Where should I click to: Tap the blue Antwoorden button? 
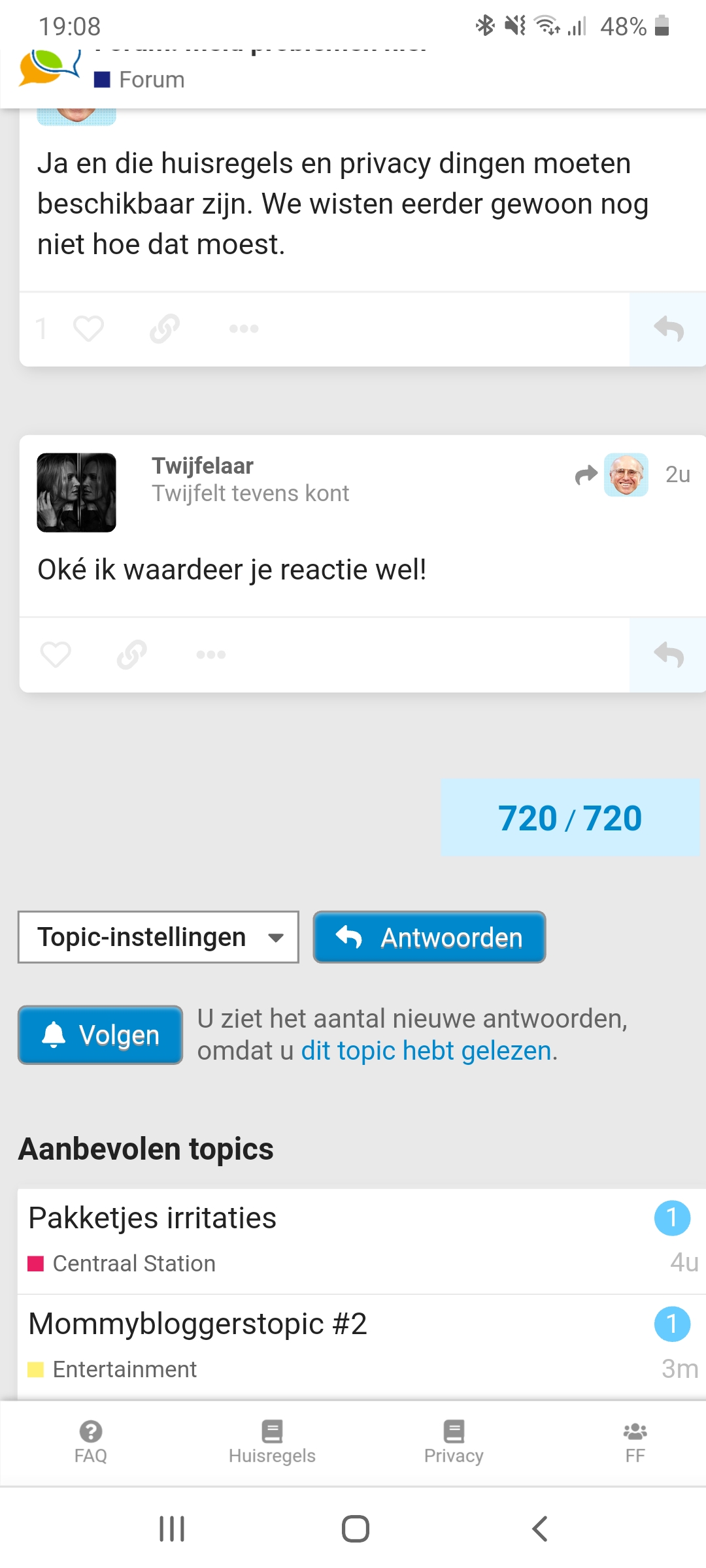pos(429,937)
